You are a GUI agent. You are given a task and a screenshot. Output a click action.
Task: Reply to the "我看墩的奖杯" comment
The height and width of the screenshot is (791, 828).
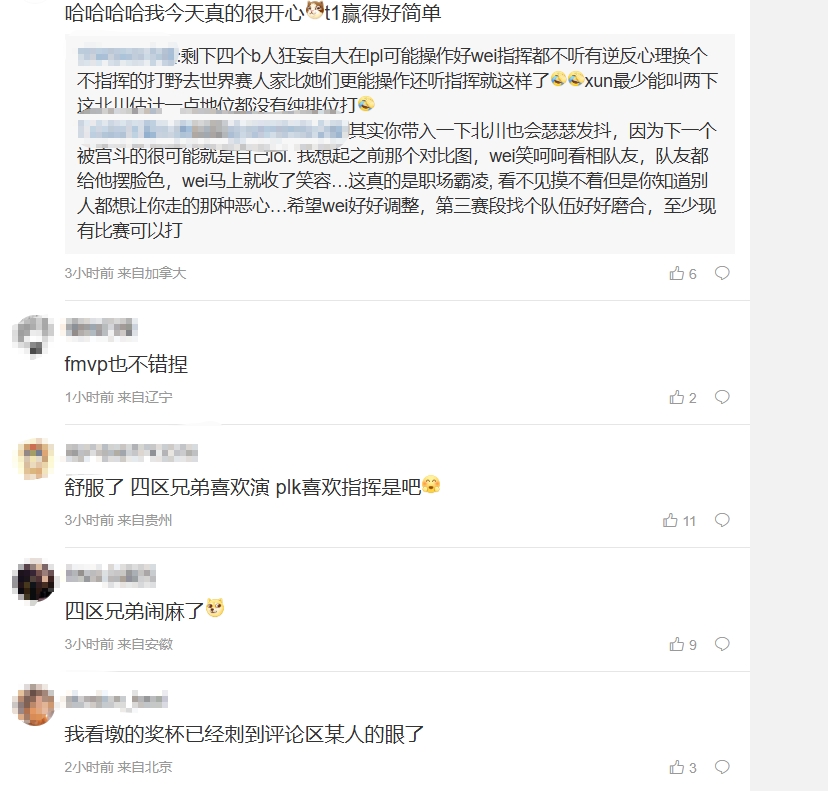721,767
